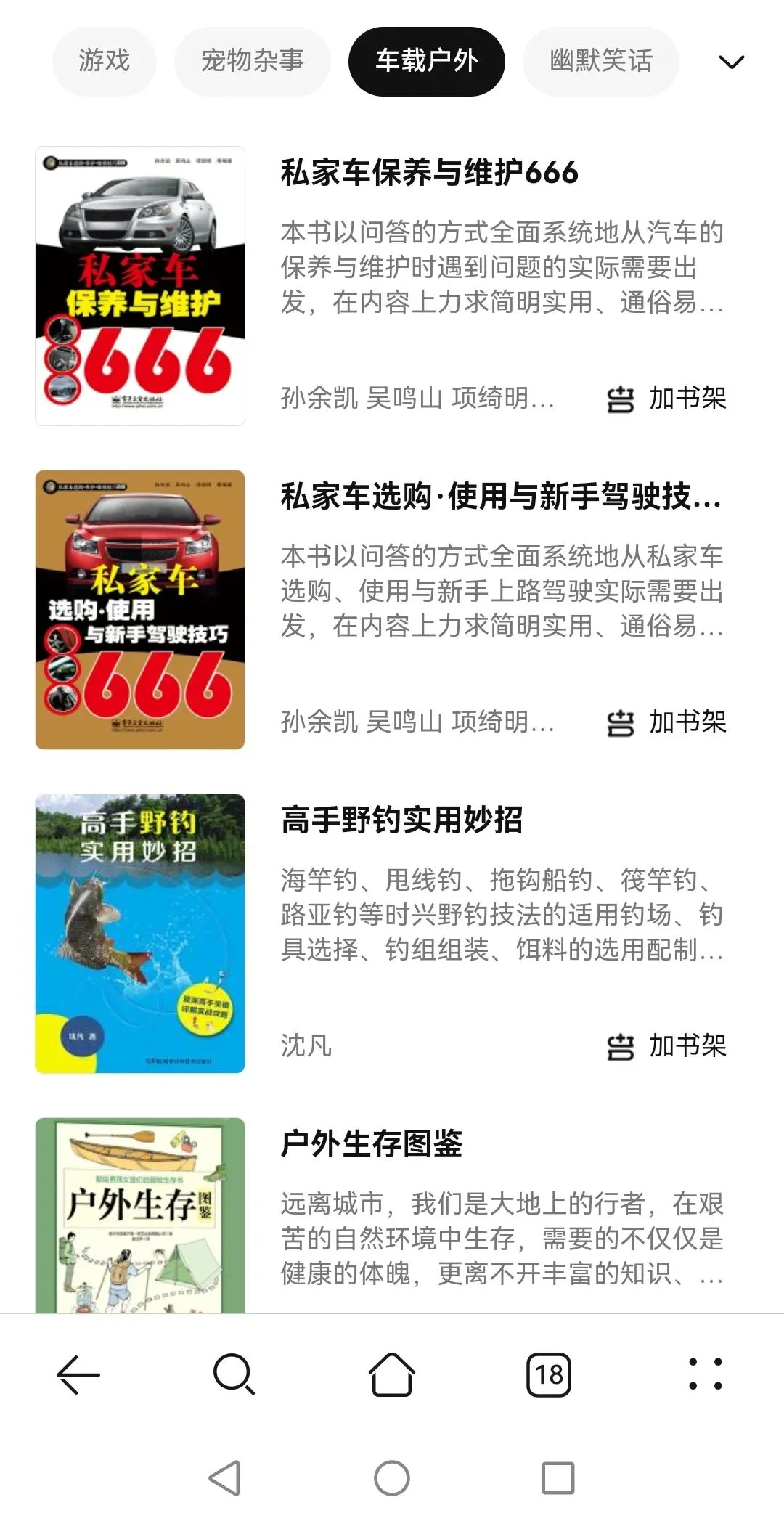Add 私家车选购·使用与新手驾驶技巧 to bookshelf

click(x=666, y=722)
